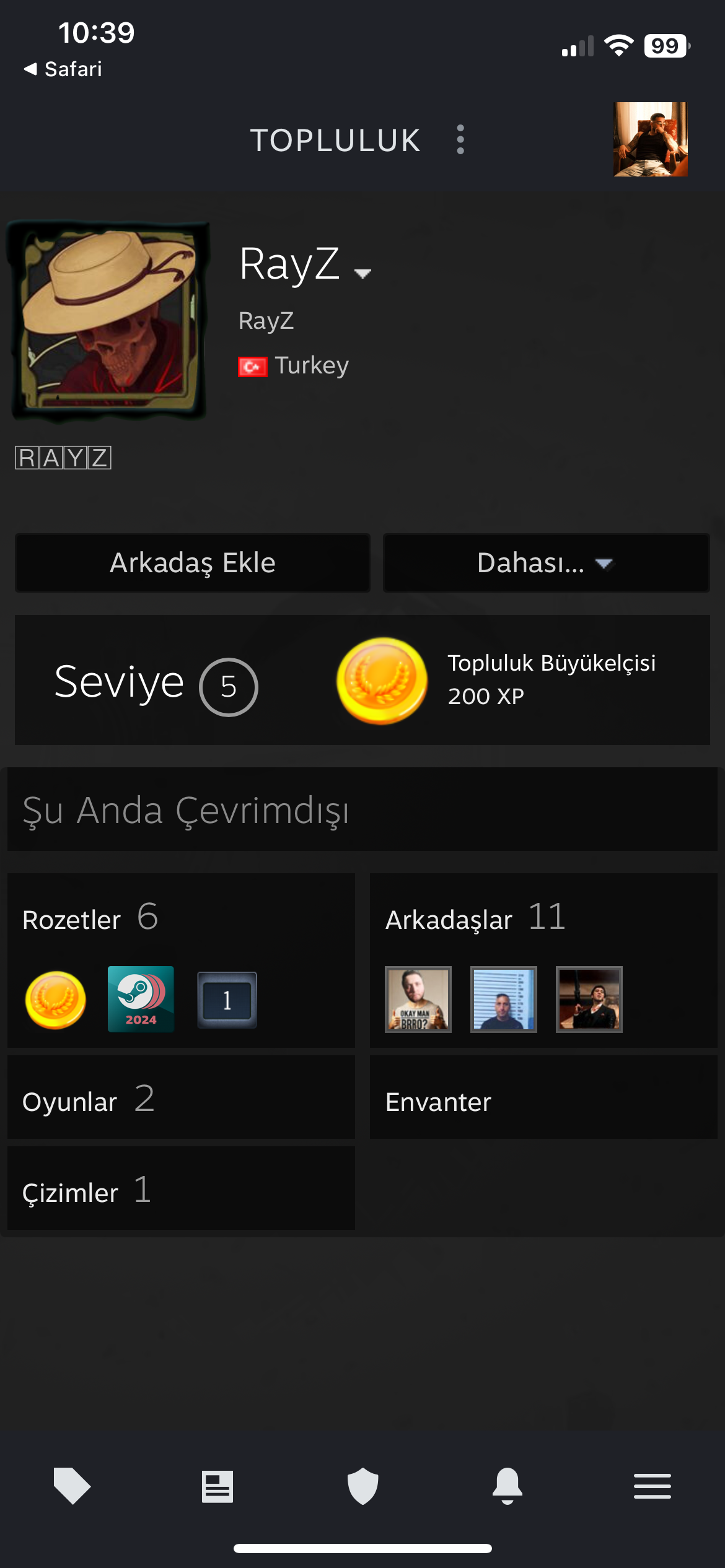Switch to the news tab
Screen dimensions: 725x1568
click(217, 1486)
